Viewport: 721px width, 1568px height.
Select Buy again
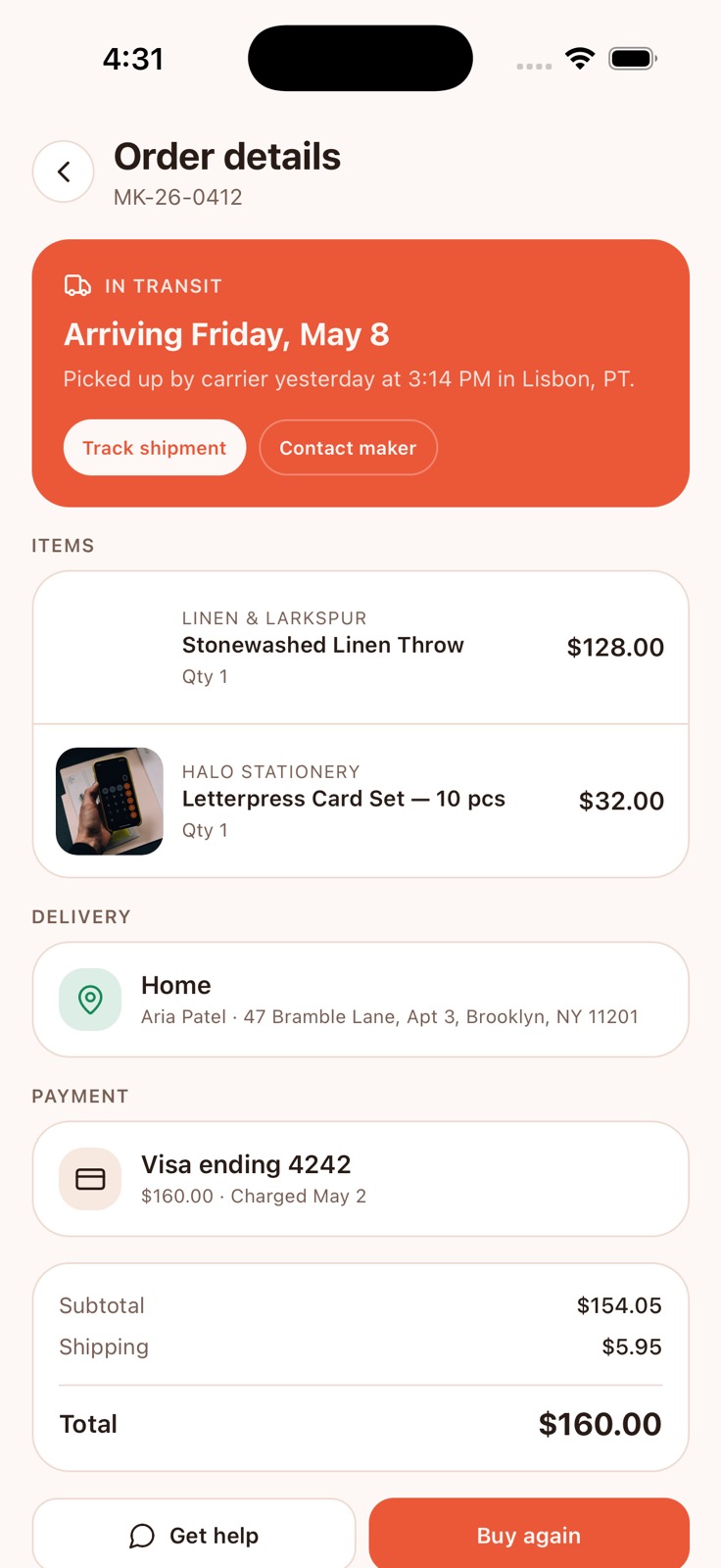529,1536
